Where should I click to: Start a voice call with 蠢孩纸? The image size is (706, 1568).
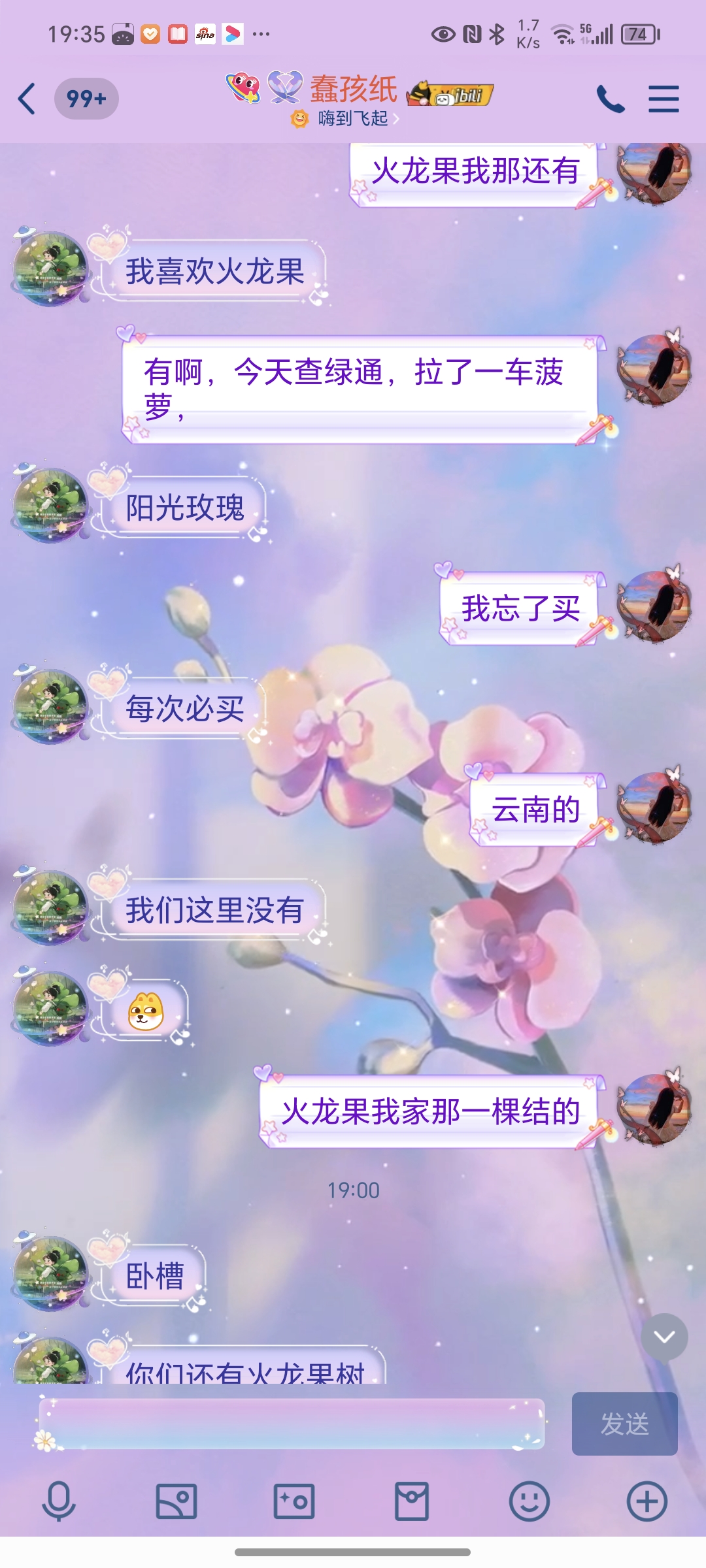pyautogui.click(x=611, y=99)
